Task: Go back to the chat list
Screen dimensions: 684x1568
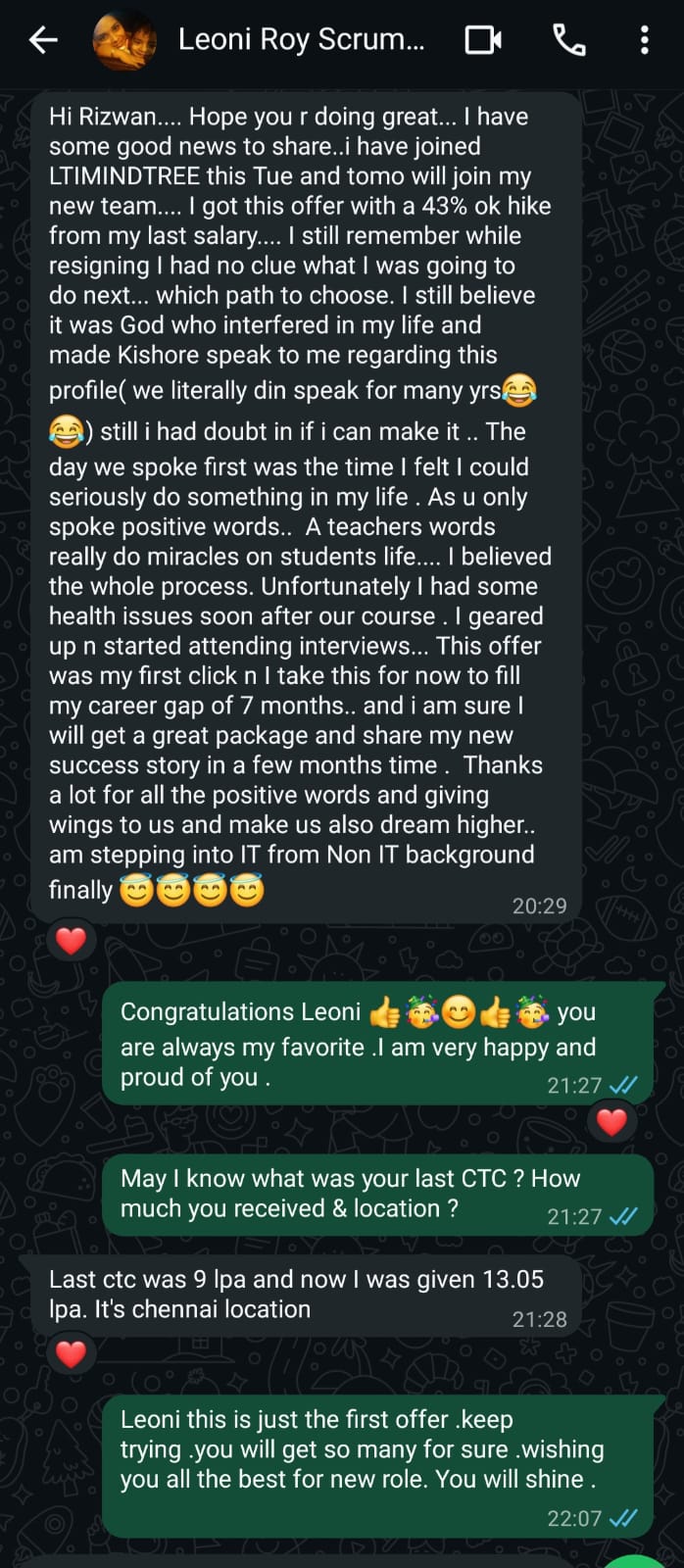Action: [43, 39]
